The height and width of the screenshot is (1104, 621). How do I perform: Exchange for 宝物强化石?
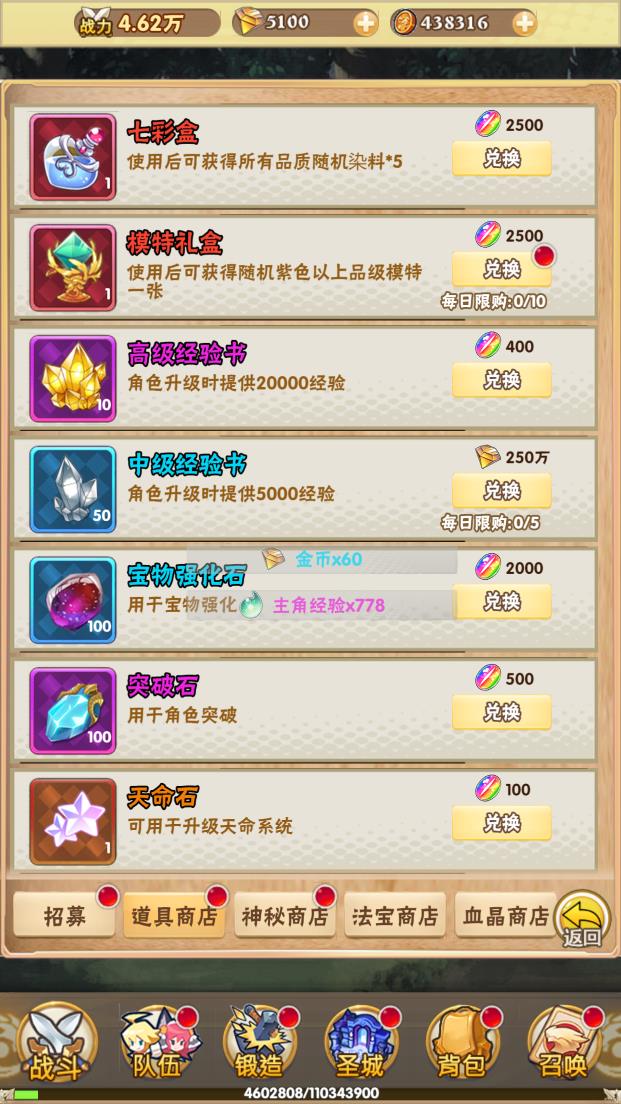[x=501, y=602]
